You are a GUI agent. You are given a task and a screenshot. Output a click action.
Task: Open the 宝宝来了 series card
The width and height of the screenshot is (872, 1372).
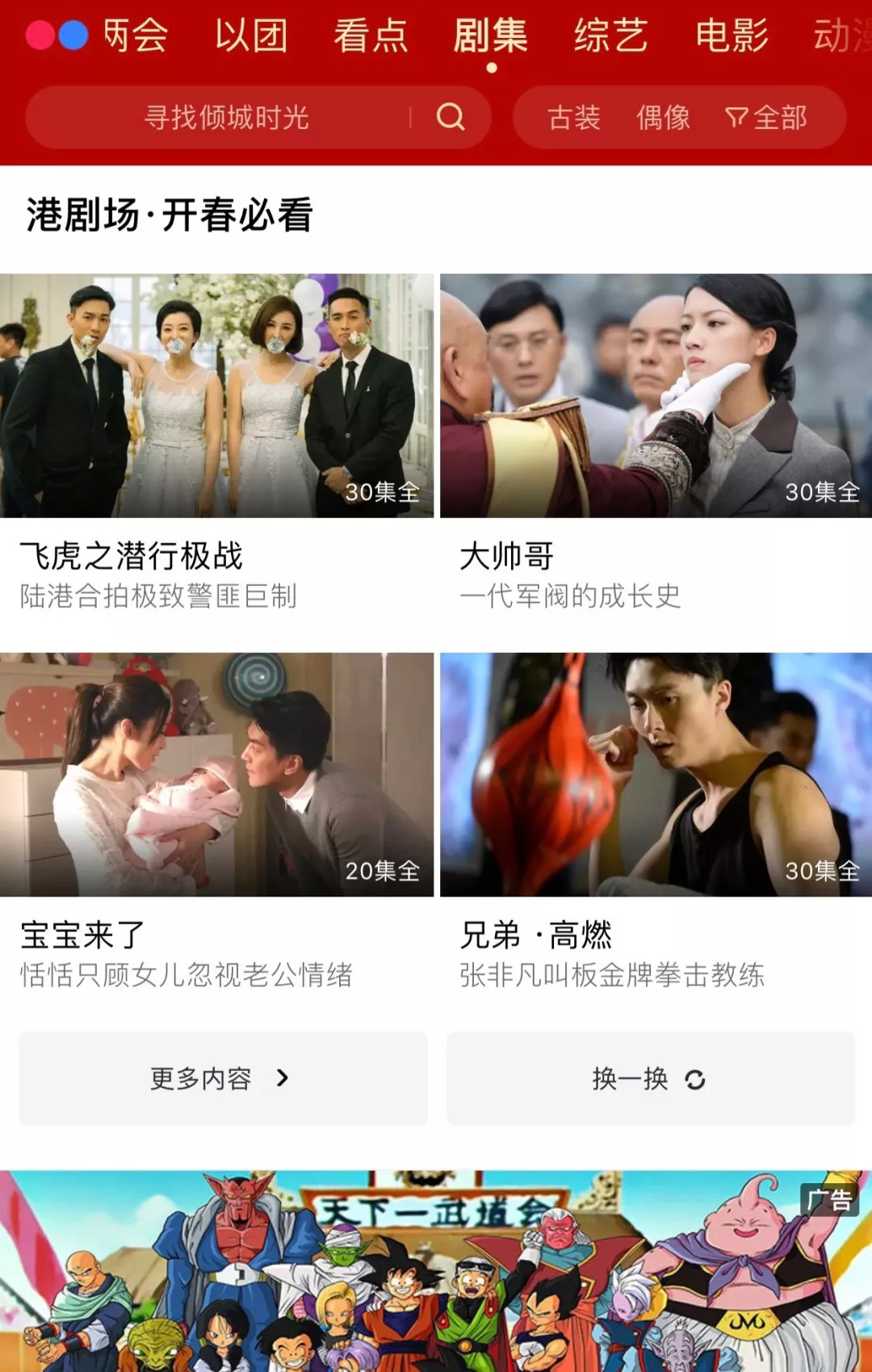point(216,775)
